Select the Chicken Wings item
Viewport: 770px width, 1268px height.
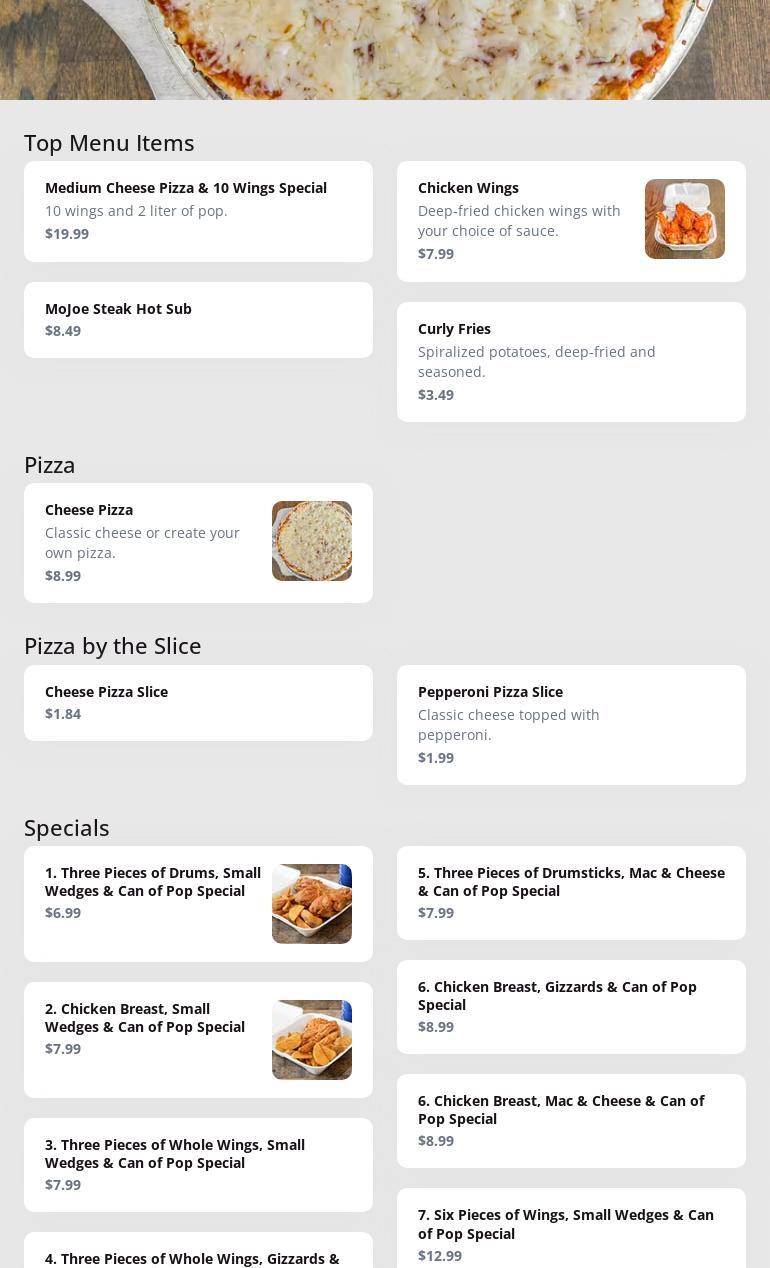click(570, 221)
